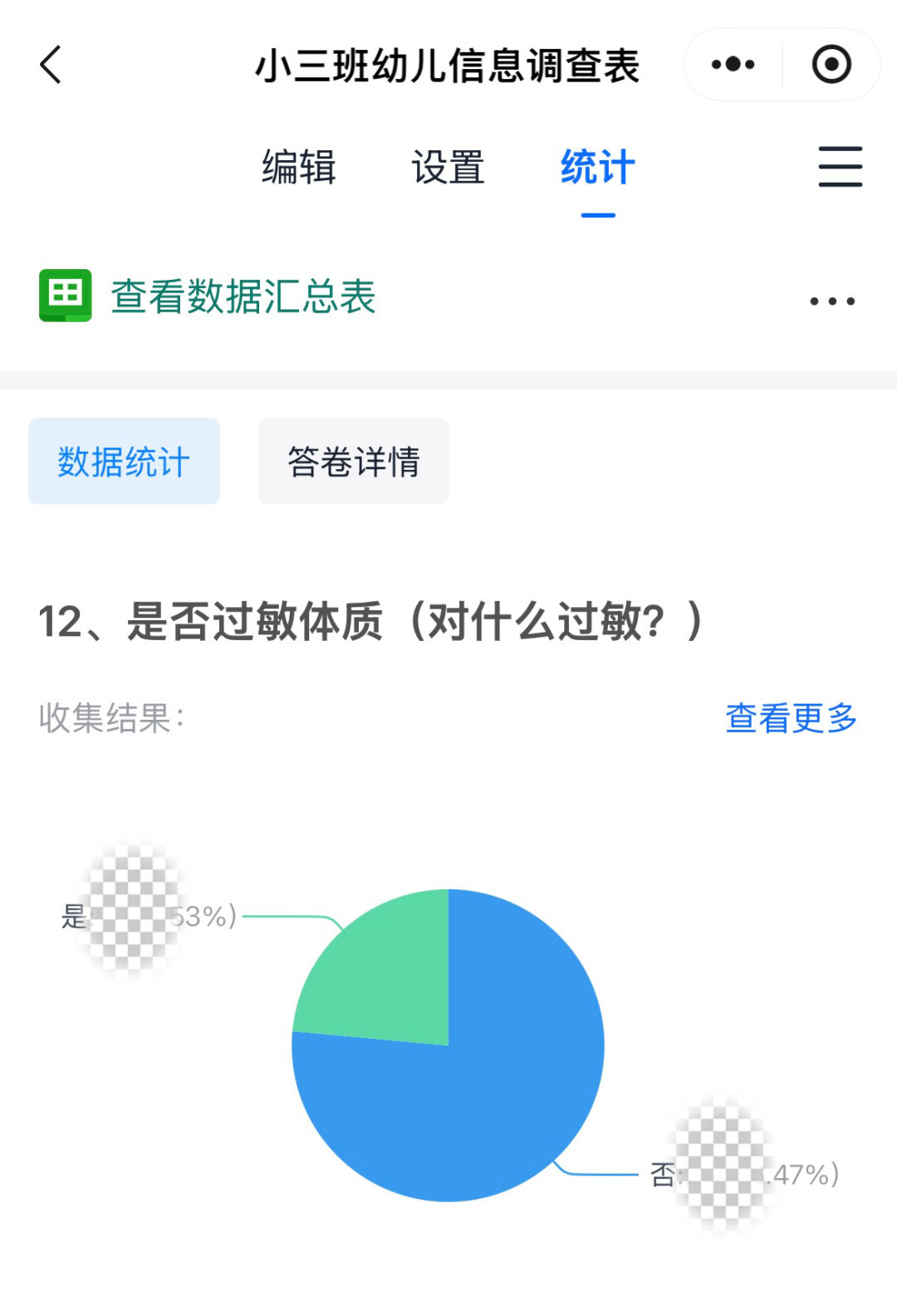897x1316 pixels.
Task: Open more options beside 查看数据汇总表
Action: (832, 301)
